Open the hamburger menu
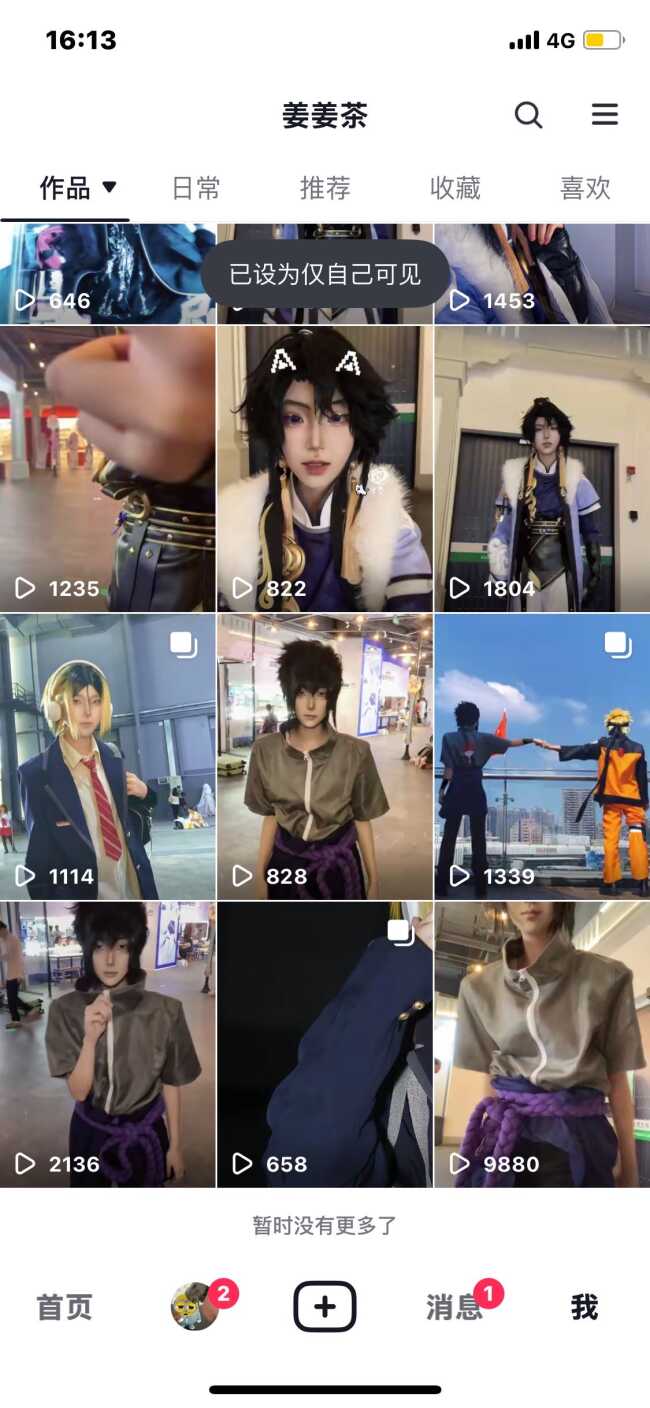650x1408 pixels. (605, 116)
